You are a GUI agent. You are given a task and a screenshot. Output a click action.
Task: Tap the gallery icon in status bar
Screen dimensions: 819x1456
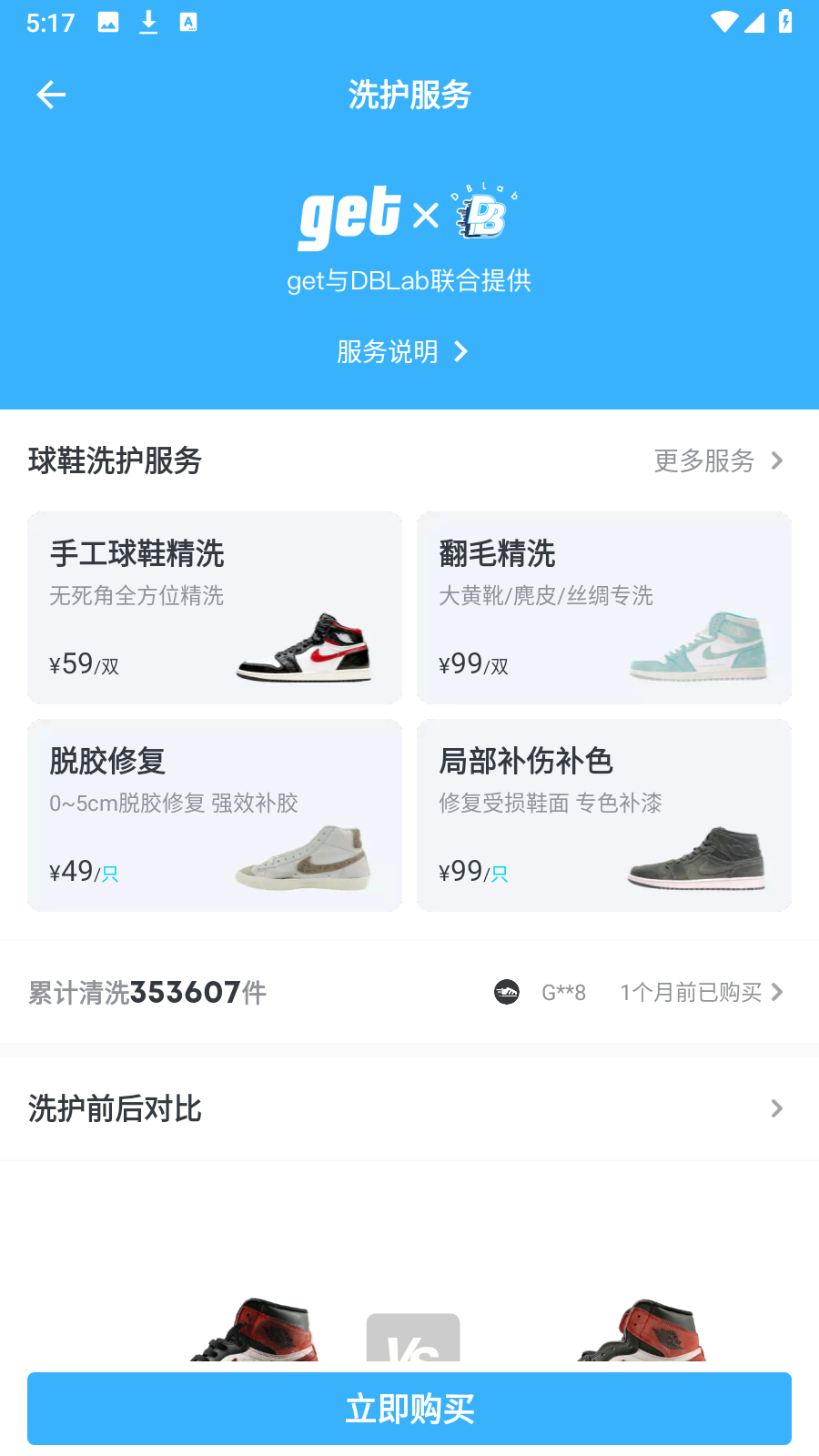click(108, 23)
